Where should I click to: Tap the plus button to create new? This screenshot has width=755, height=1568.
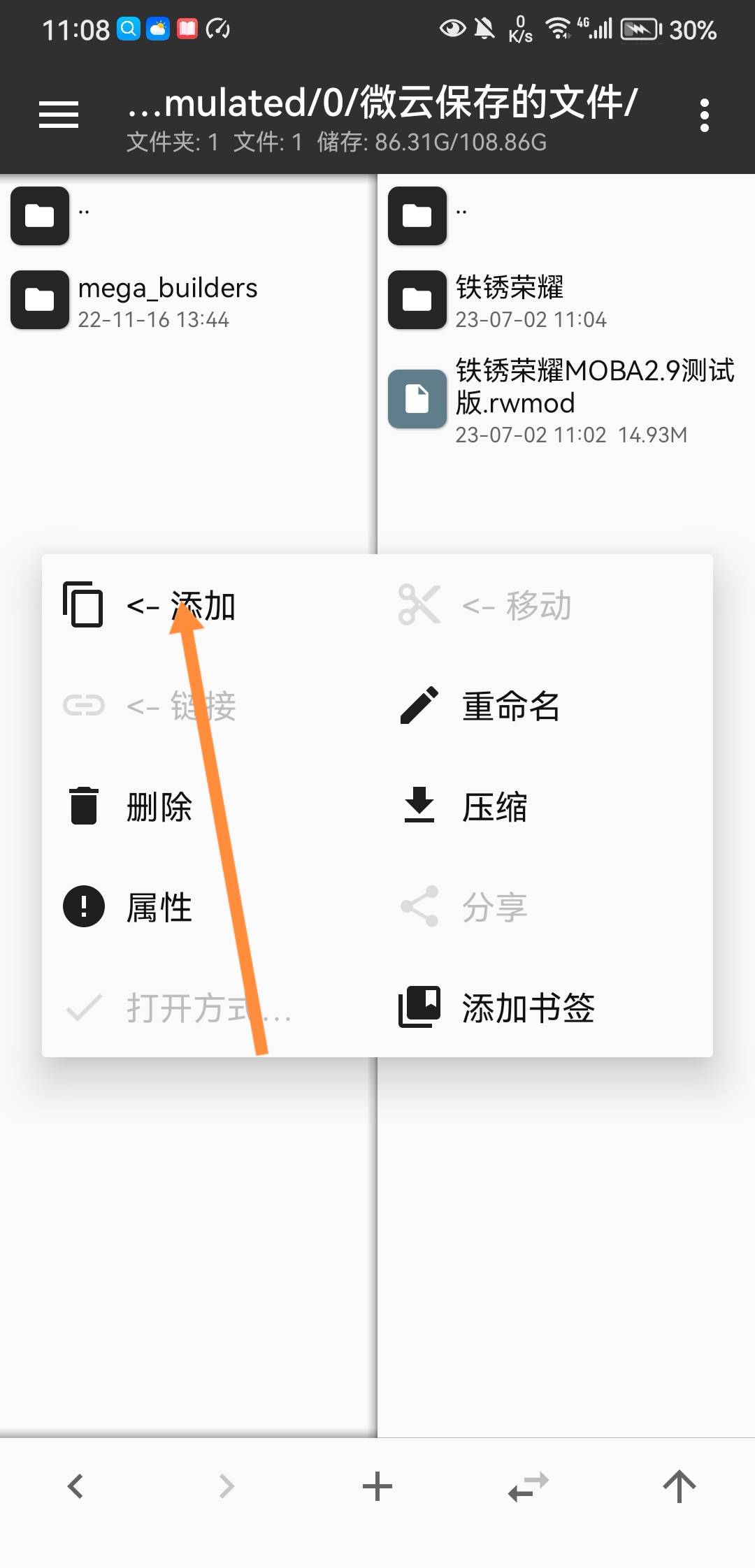pos(377,1486)
